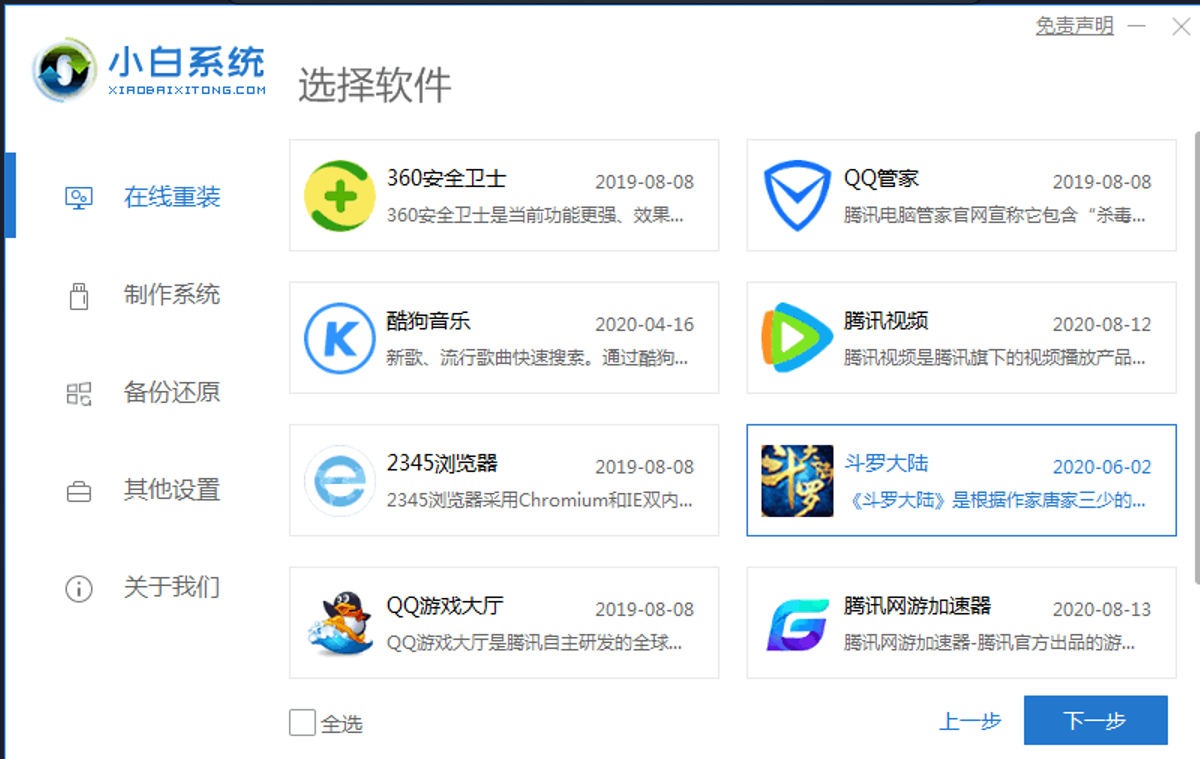Select the 2345浏览器 card
This screenshot has height=759, width=1200.
[x=504, y=480]
